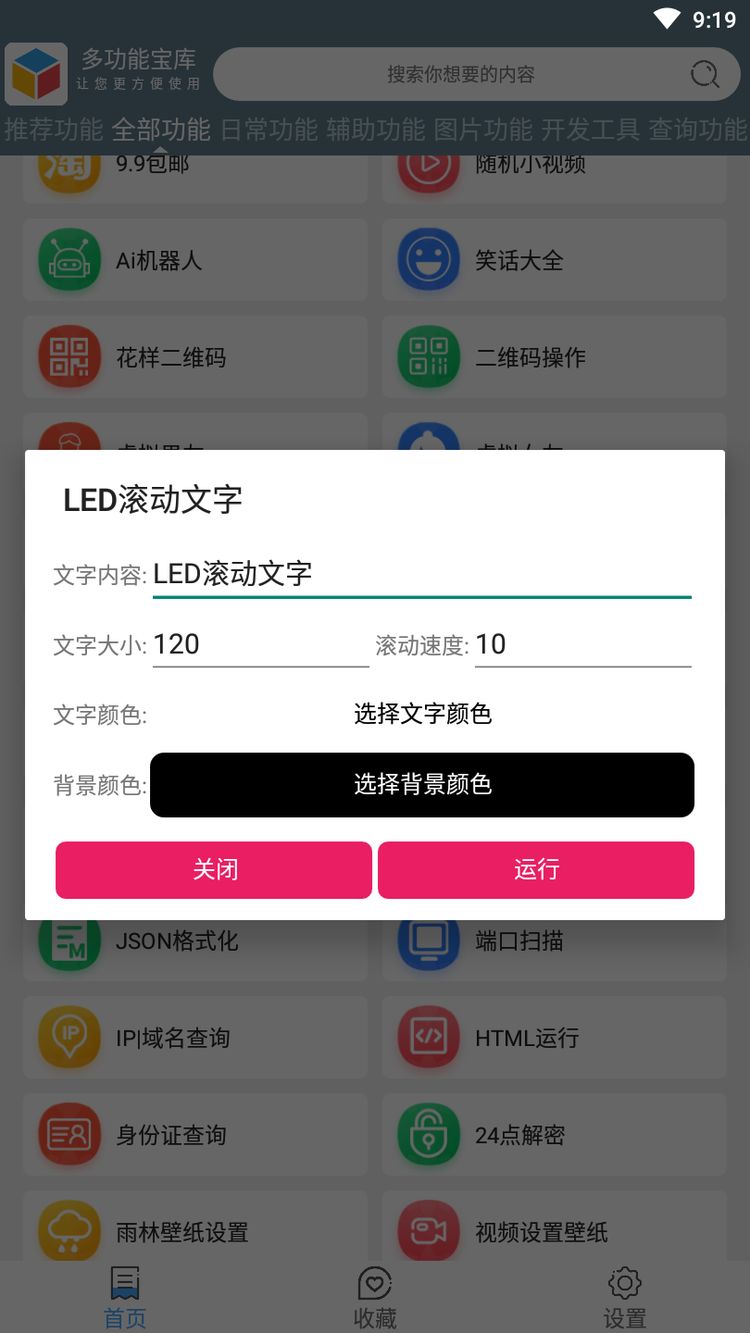Image resolution: width=750 pixels, height=1333 pixels.
Task: Choose text color via 选择文字颜色
Action: pos(422,714)
